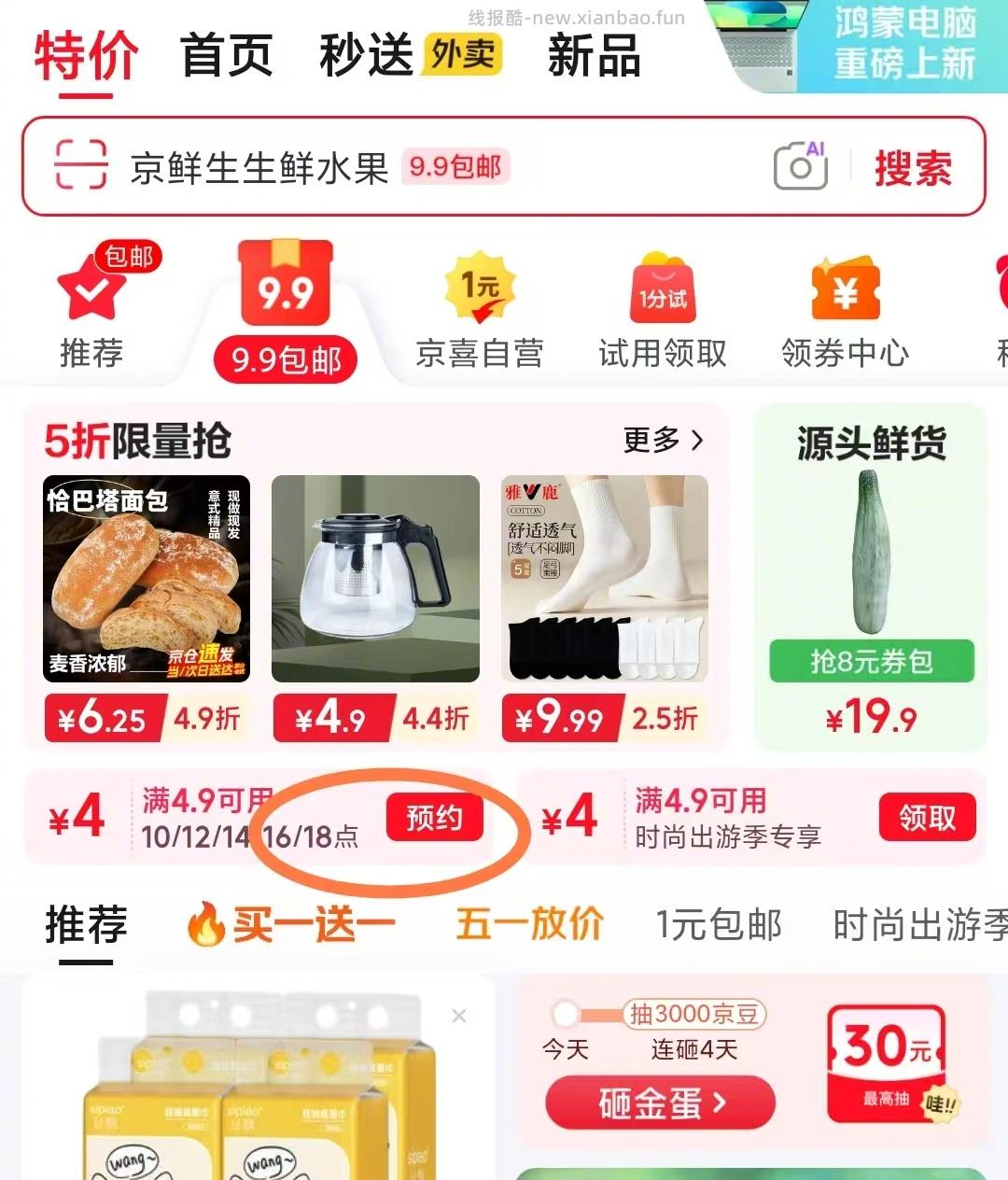1008x1180 pixels.
Task: Open 领券中心 with the coupon icon
Action: click(843, 291)
